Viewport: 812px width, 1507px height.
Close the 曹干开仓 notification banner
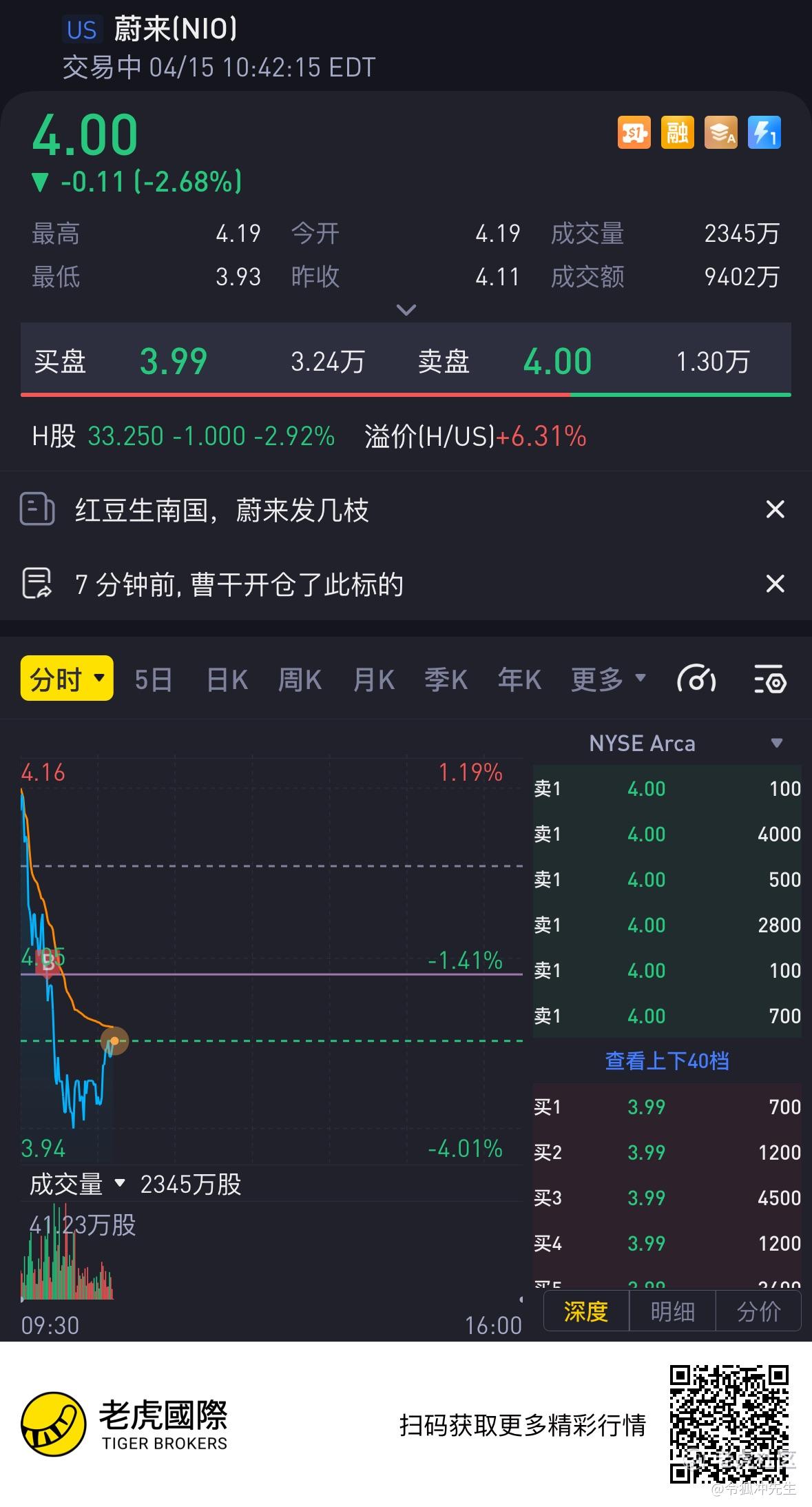click(x=775, y=584)
